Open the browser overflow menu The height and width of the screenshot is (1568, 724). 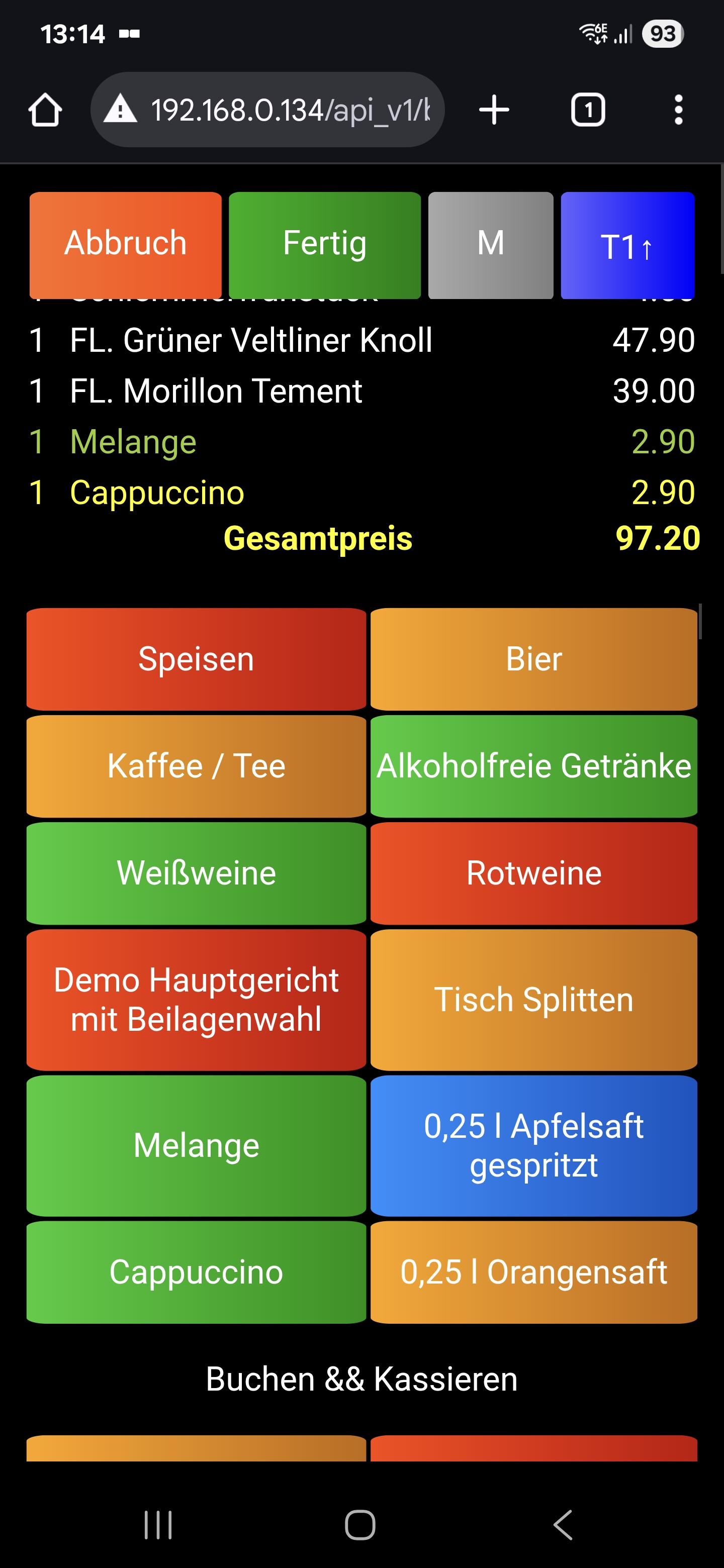(678, 110)
